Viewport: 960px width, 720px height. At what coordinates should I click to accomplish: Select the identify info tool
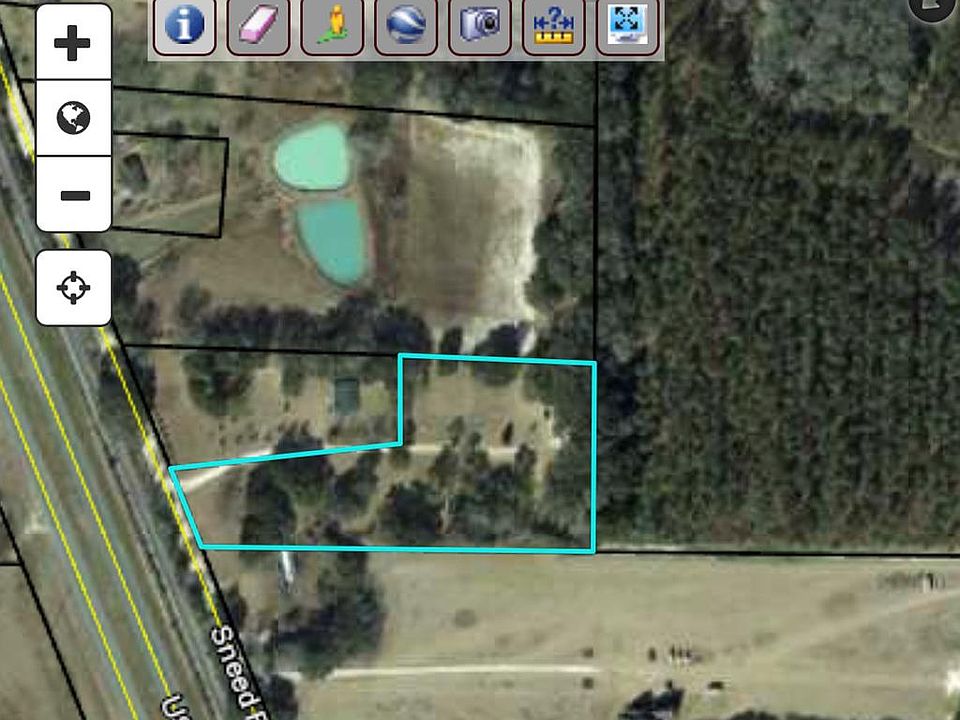tap(184, 26)
